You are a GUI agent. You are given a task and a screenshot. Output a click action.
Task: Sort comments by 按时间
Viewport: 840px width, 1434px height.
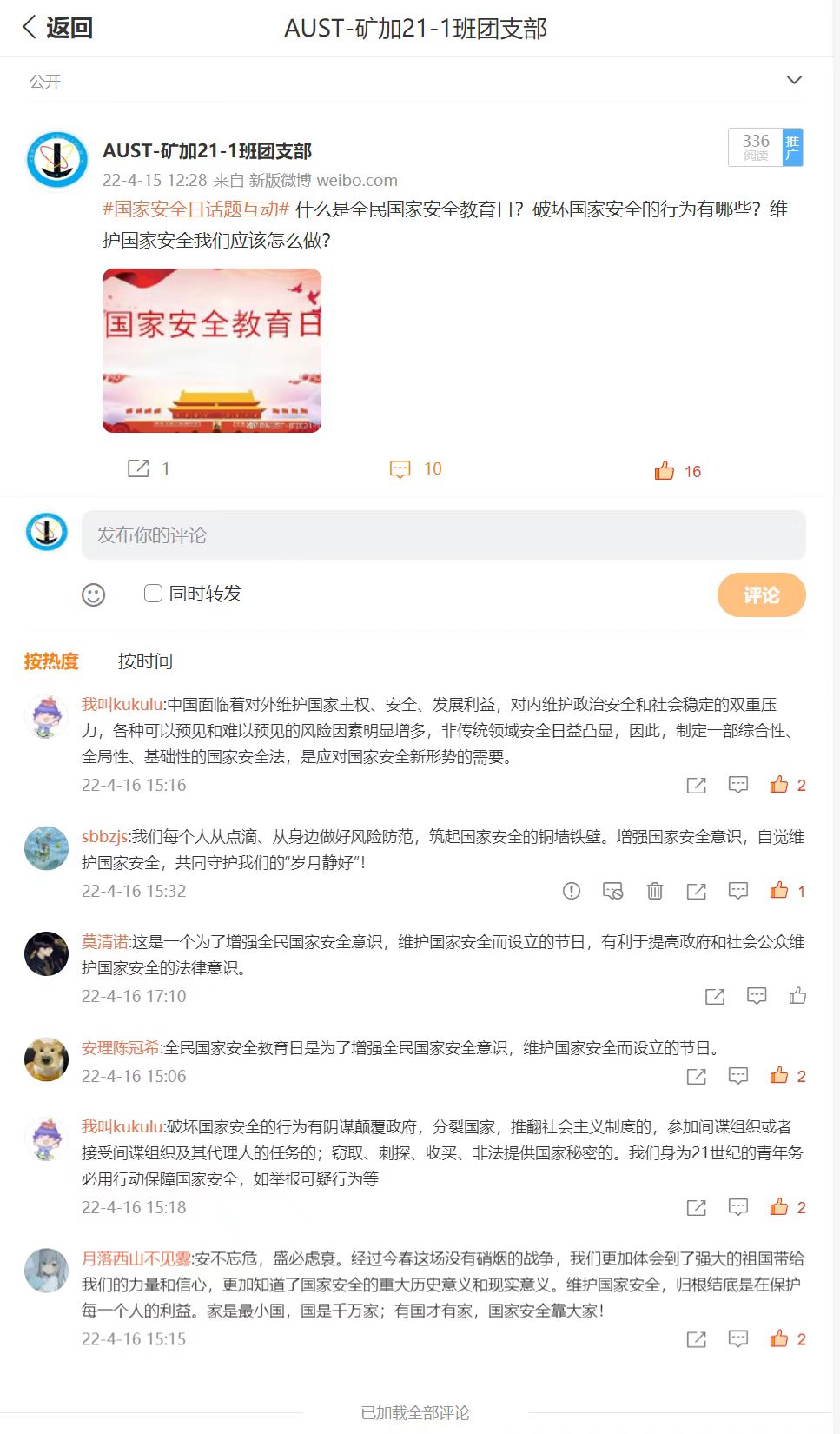click(145, 661)
